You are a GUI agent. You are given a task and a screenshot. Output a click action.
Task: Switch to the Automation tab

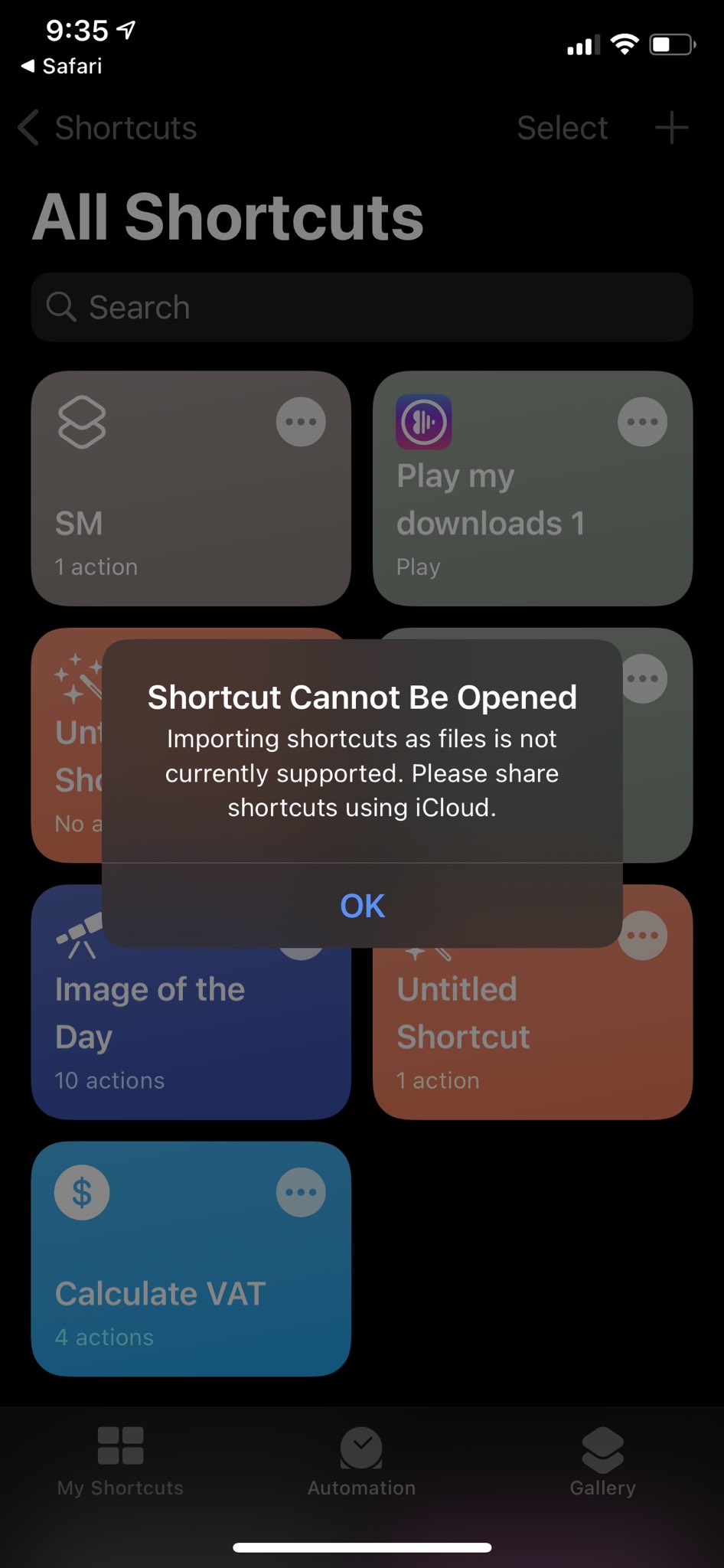click(361, 1462)
